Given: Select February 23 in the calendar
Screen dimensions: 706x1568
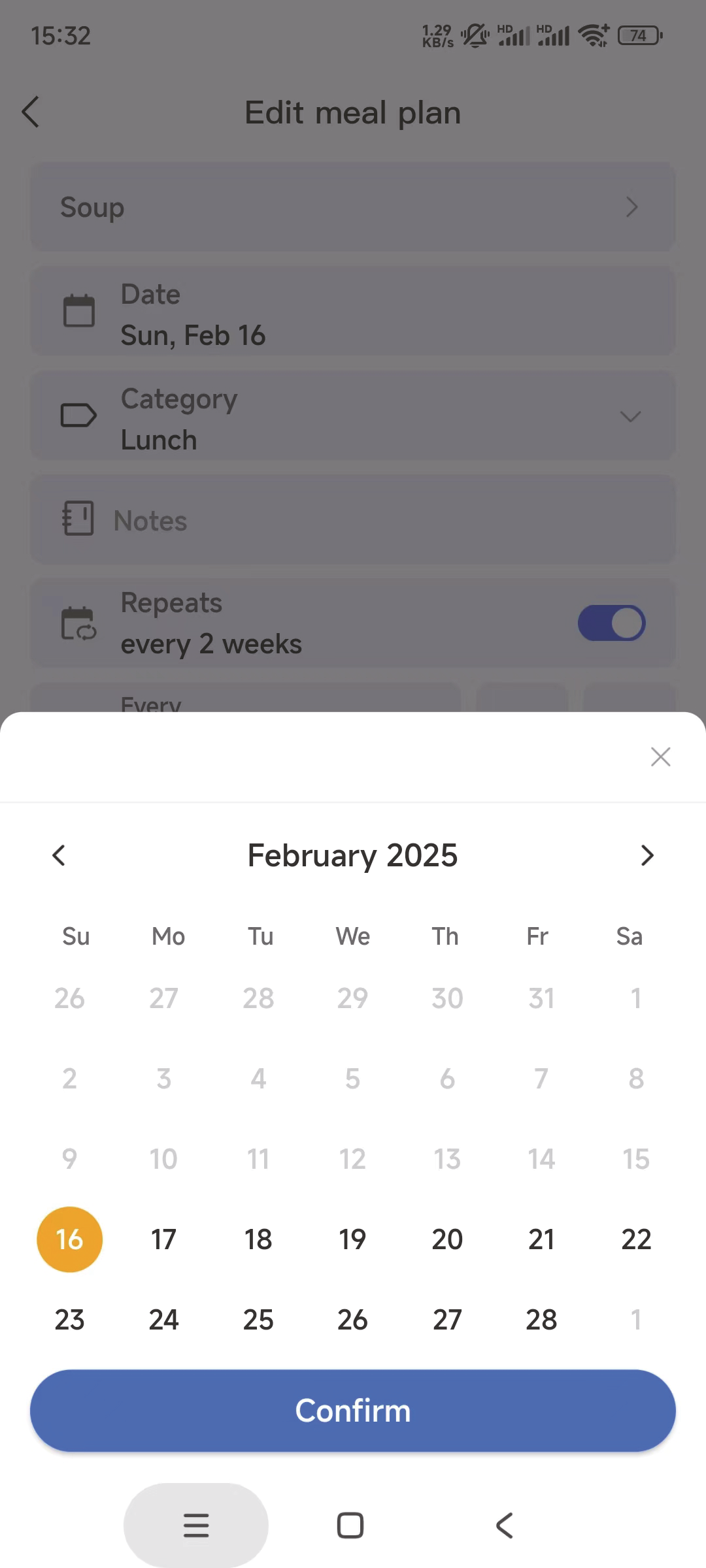Looking at the screenshot, I should point(69,1319).
